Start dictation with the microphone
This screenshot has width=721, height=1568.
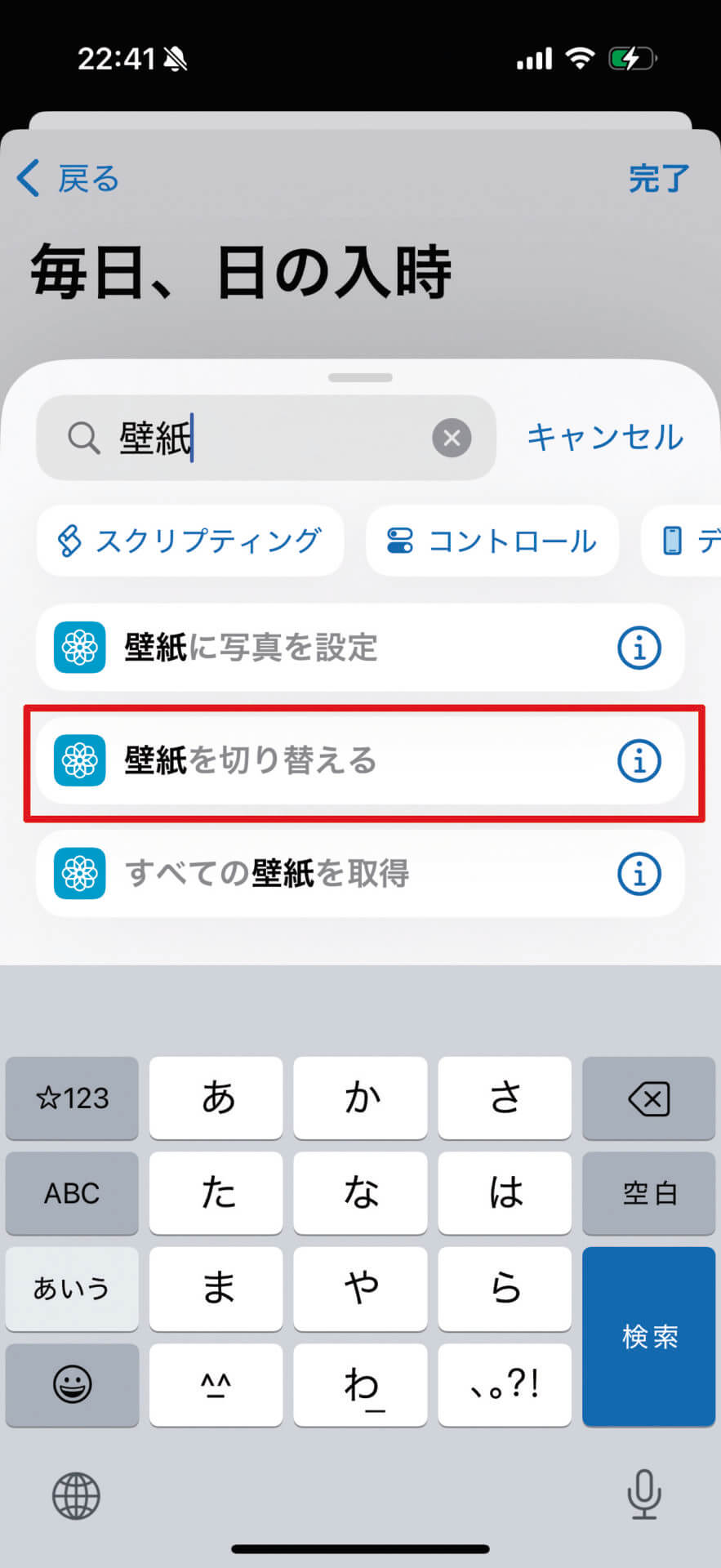point(643,1494)
